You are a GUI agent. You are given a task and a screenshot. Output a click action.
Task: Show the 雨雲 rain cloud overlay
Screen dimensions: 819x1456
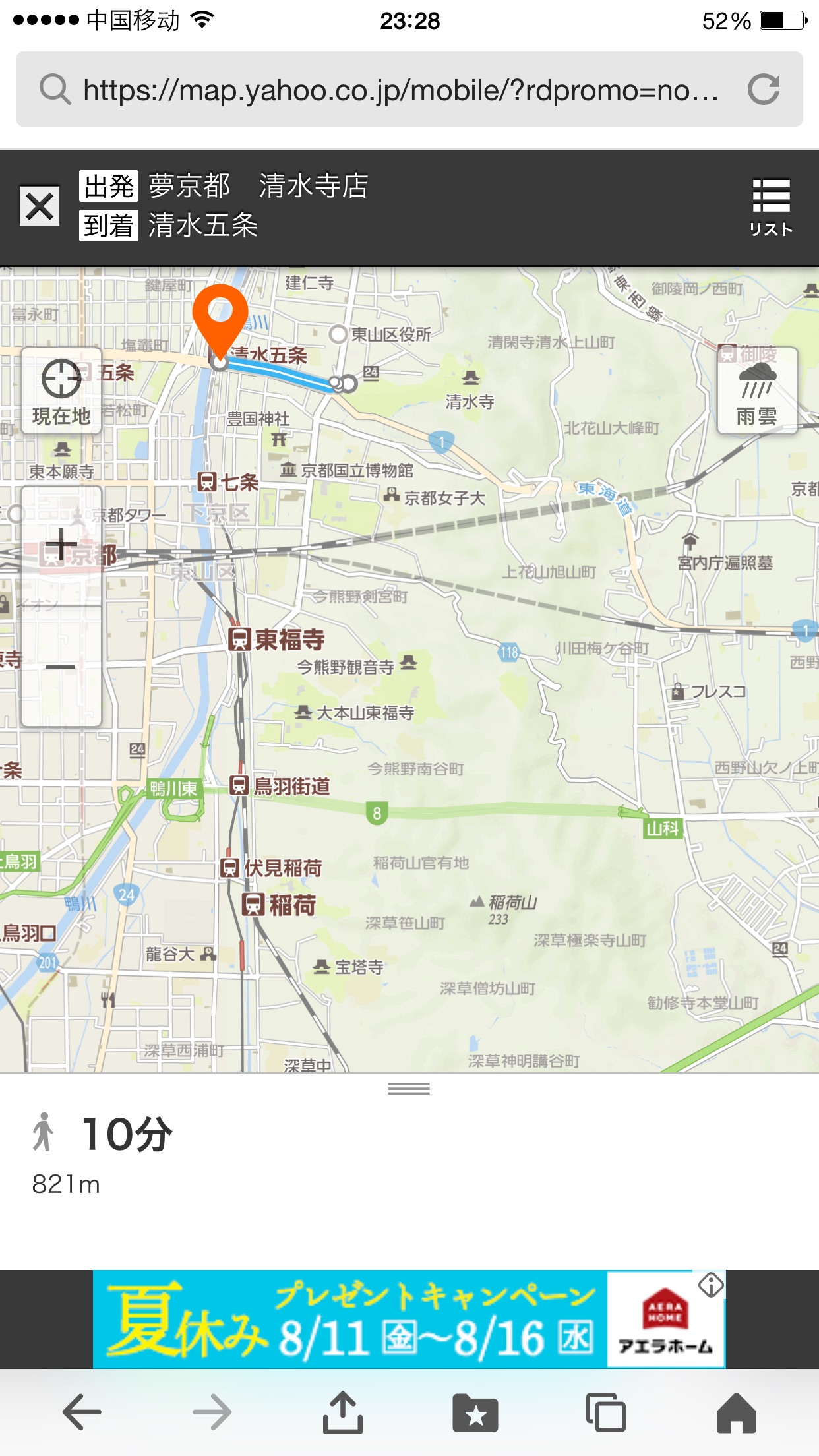click(757, 392)
